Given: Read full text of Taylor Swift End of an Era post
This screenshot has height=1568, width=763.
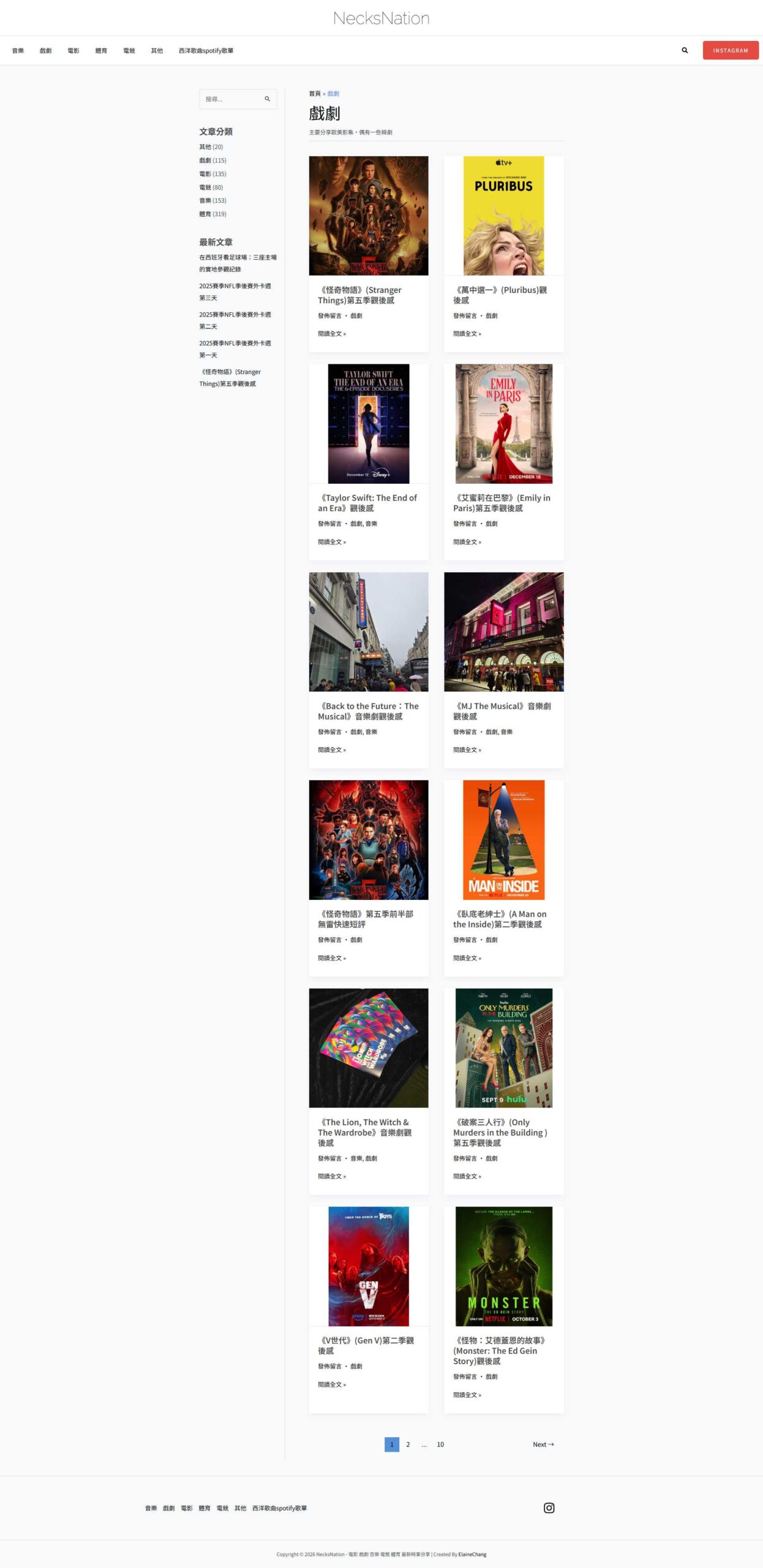Looking at the screenshot, I should pyautogui.click(x=332, y=541).
